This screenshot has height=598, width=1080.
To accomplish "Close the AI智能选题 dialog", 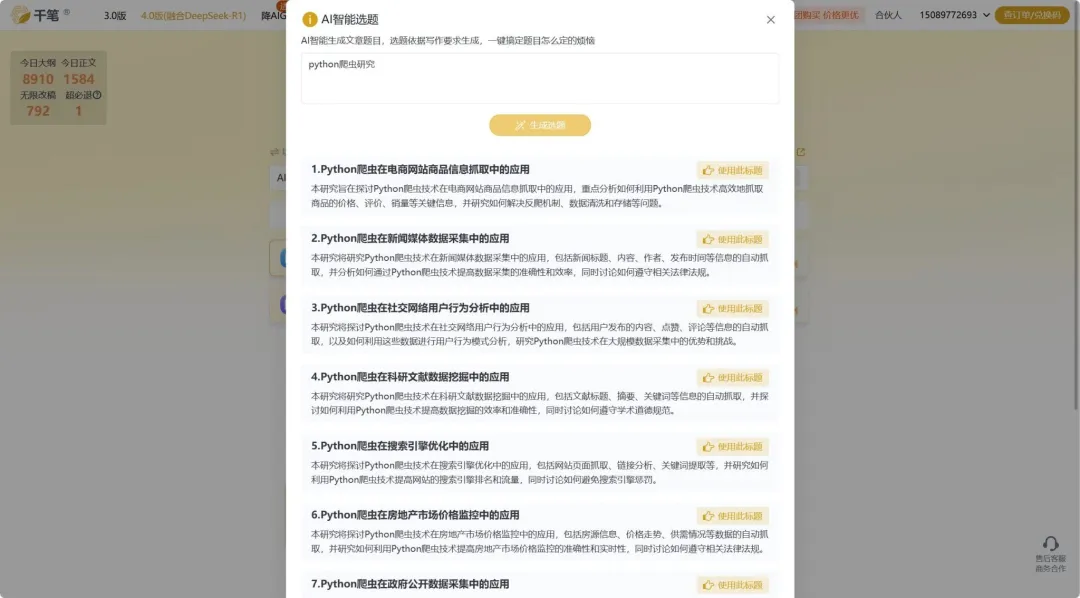I will (770, 20).
